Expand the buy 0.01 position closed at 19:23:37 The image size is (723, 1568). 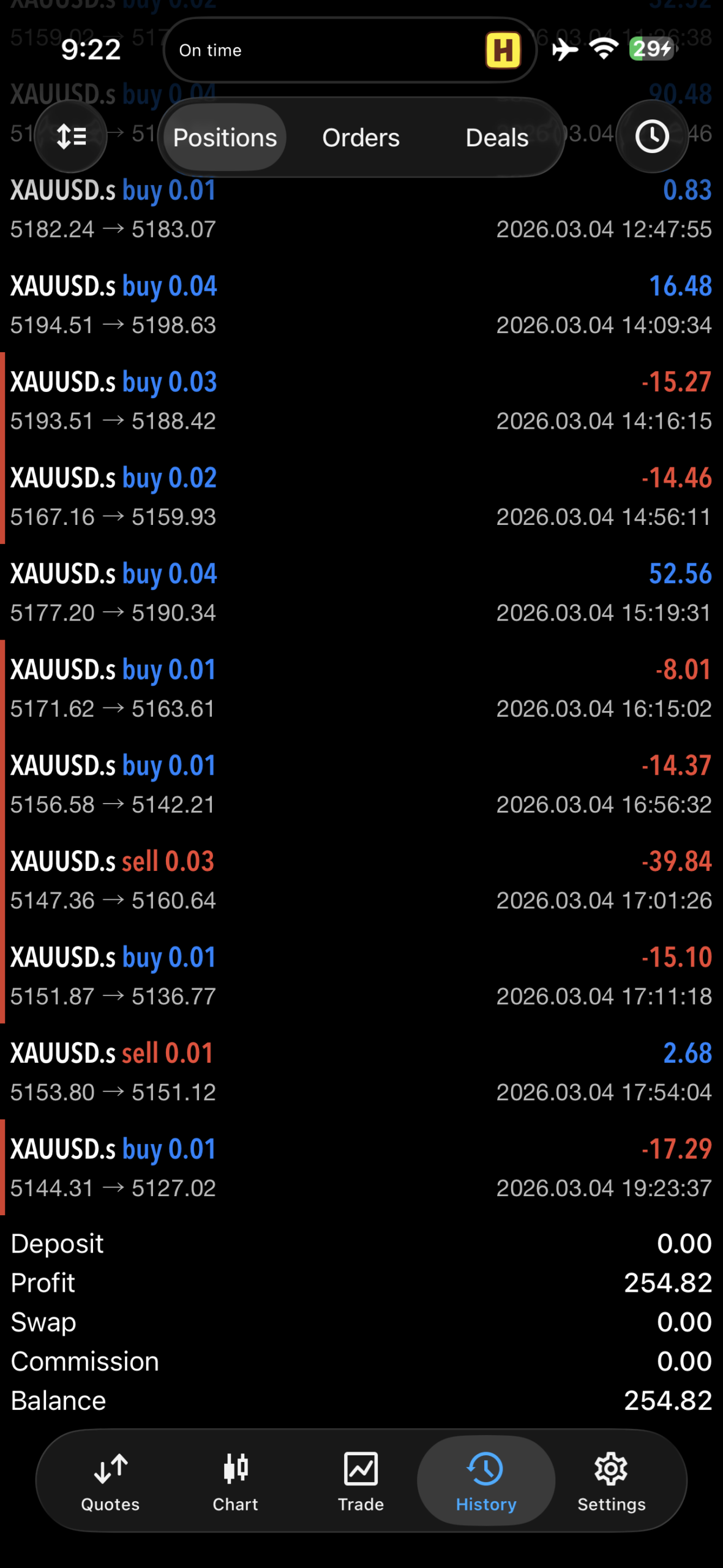(x=361, y=1167)
